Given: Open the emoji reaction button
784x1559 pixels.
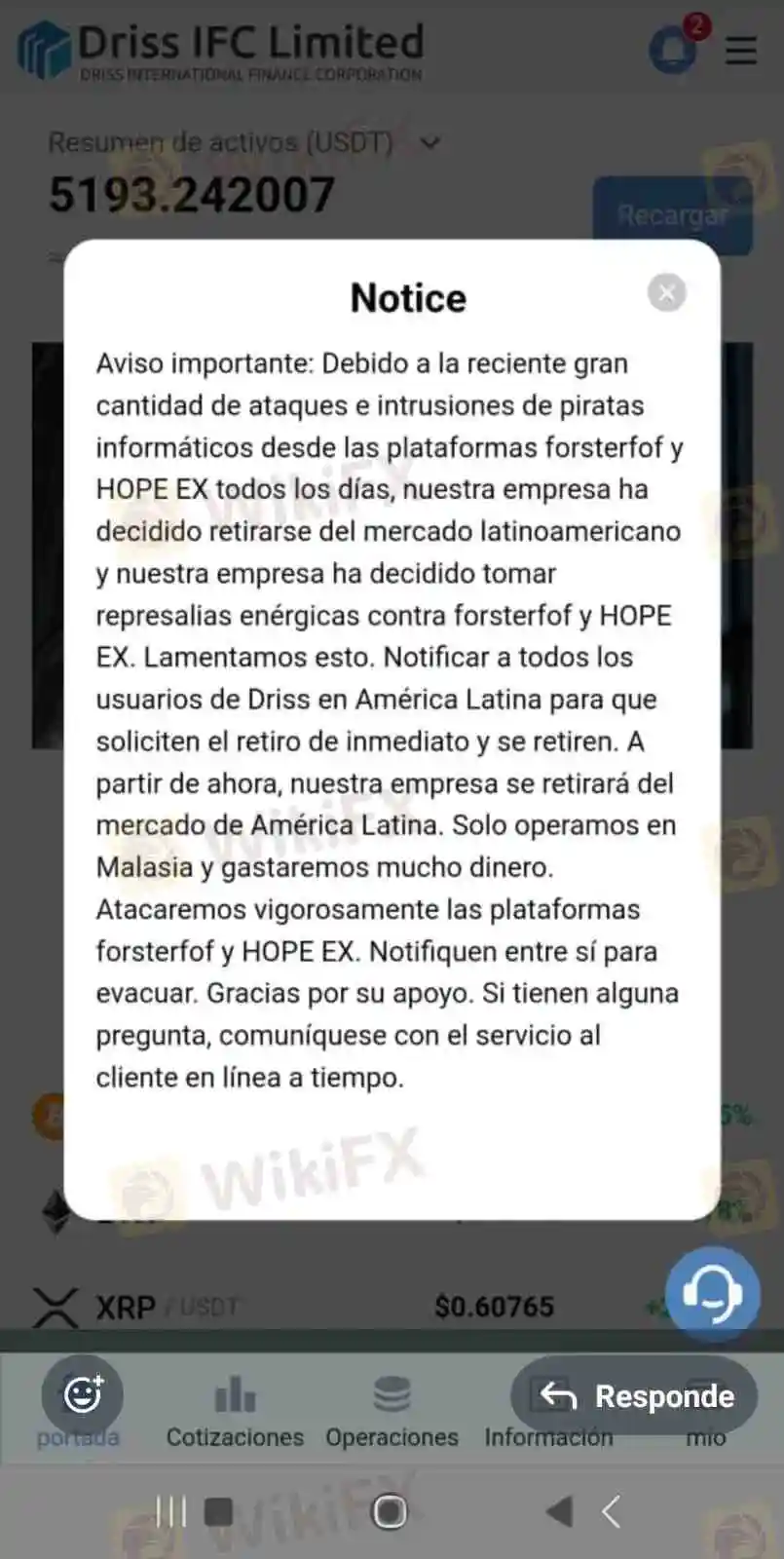Looking at the screenshot, I should coord(83,1395).
